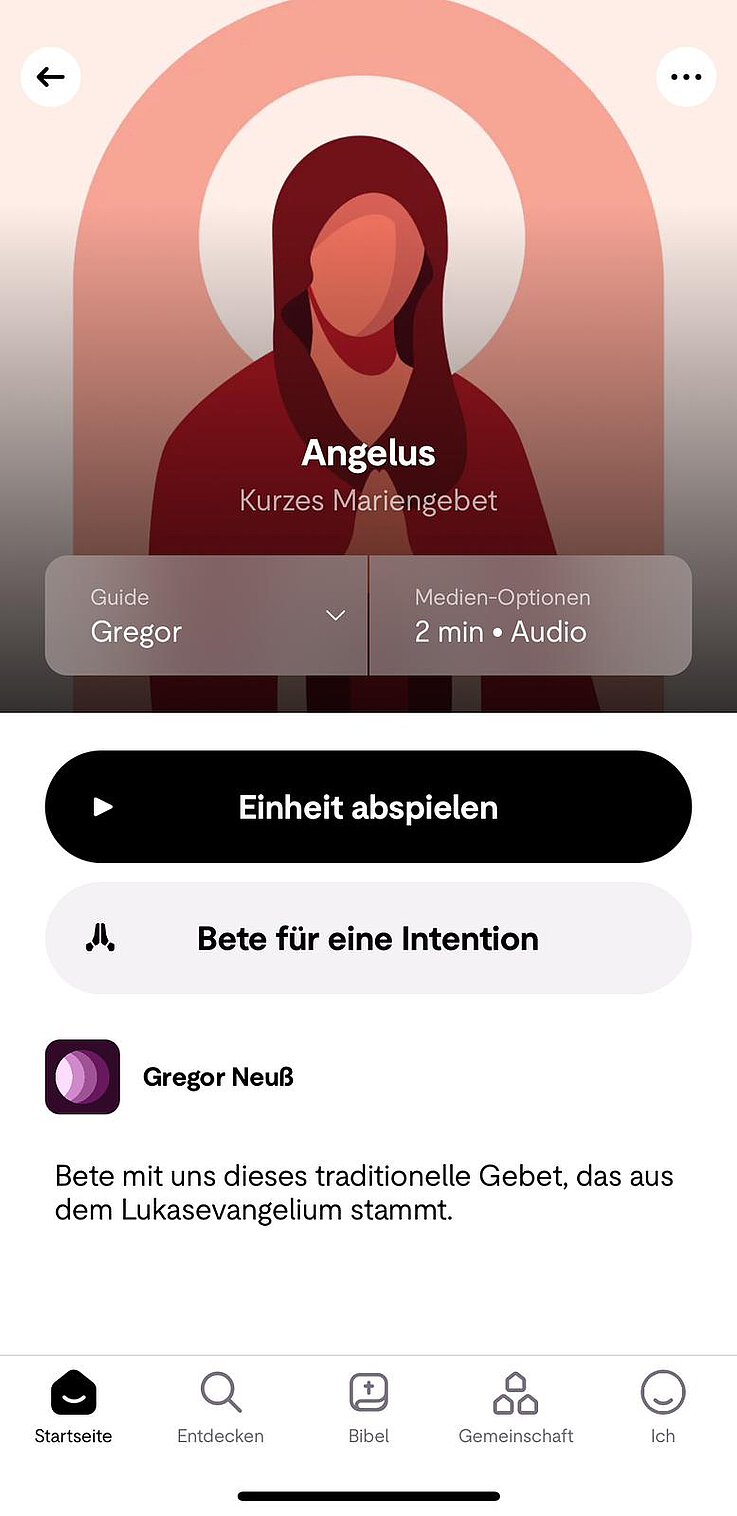The image size is (737, 1516).
Task: Select Bete für eine Intention
Action: (368, 938)
